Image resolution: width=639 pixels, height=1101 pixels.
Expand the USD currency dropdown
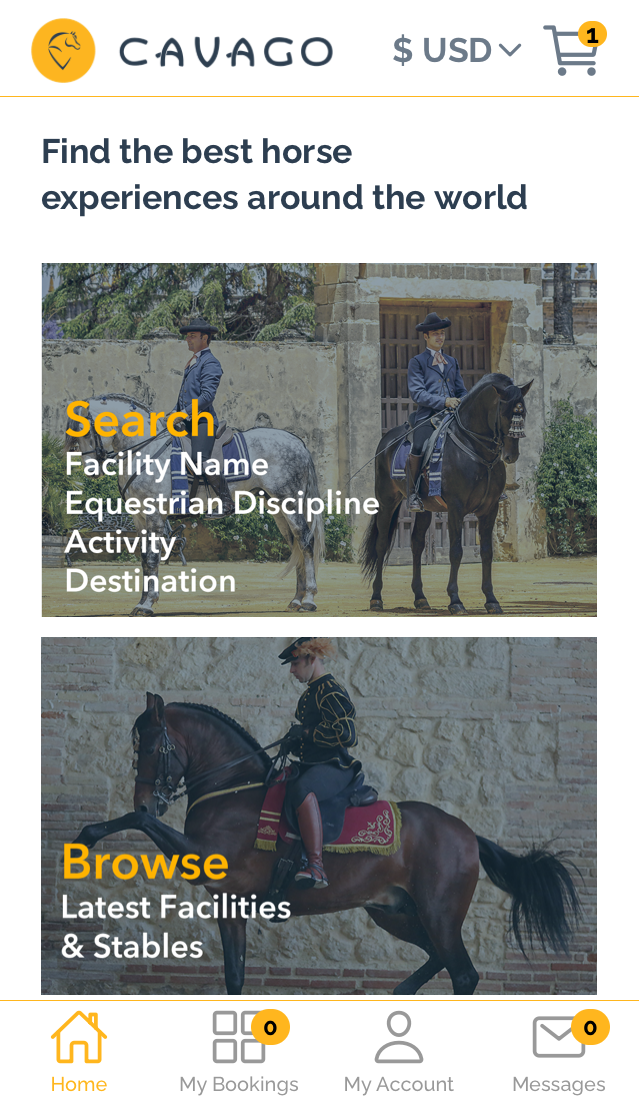click(456, 50)
